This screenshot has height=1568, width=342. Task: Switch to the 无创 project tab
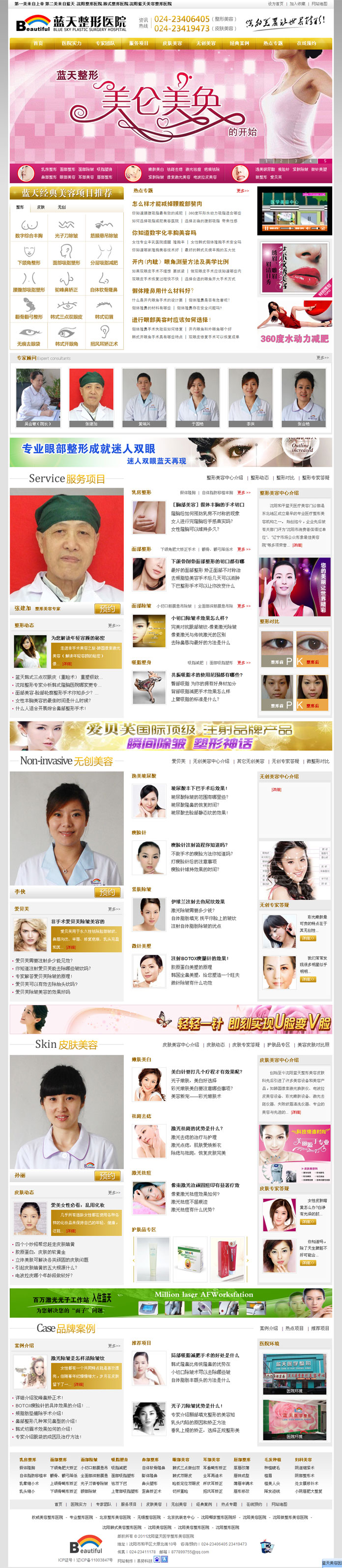(x=61, y=207)
